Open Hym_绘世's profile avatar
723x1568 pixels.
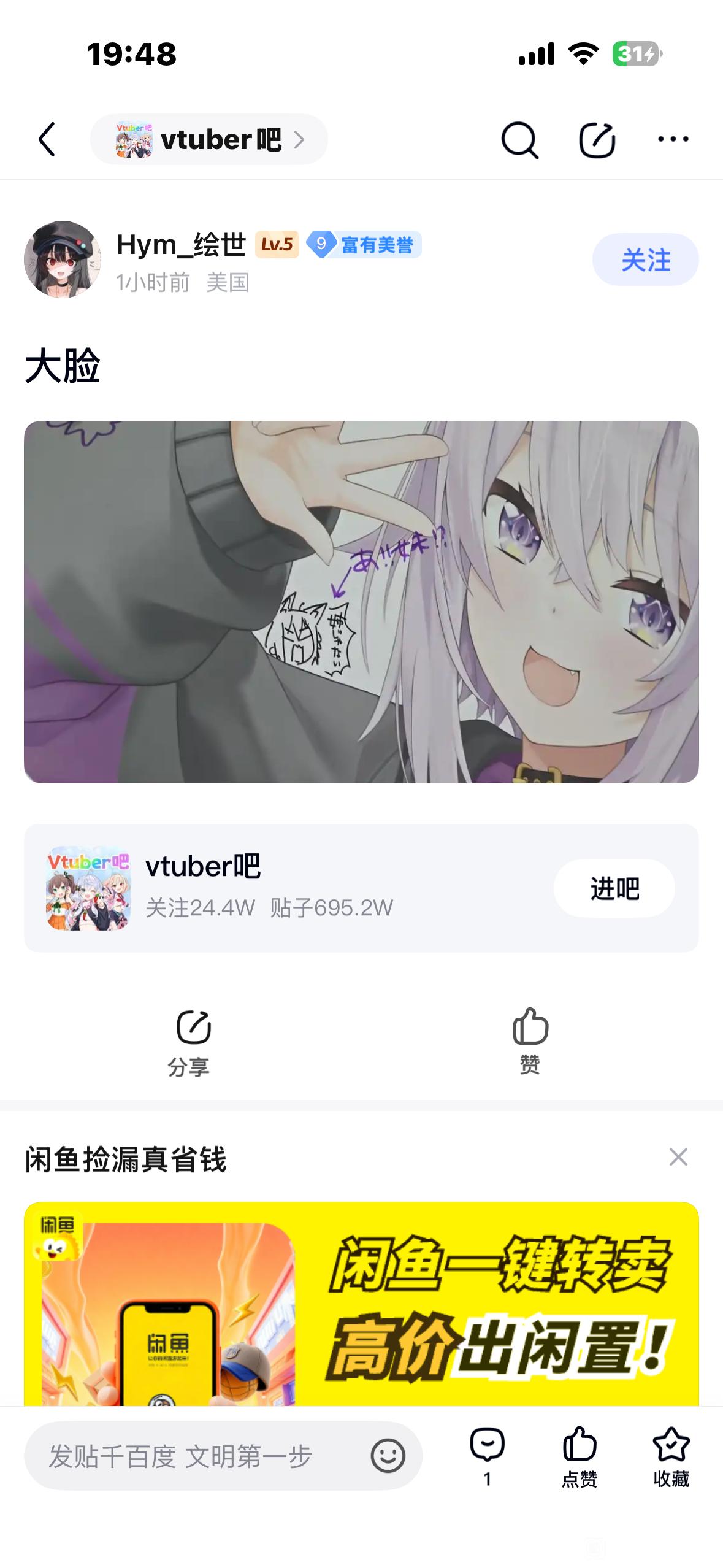coord(62,259)
